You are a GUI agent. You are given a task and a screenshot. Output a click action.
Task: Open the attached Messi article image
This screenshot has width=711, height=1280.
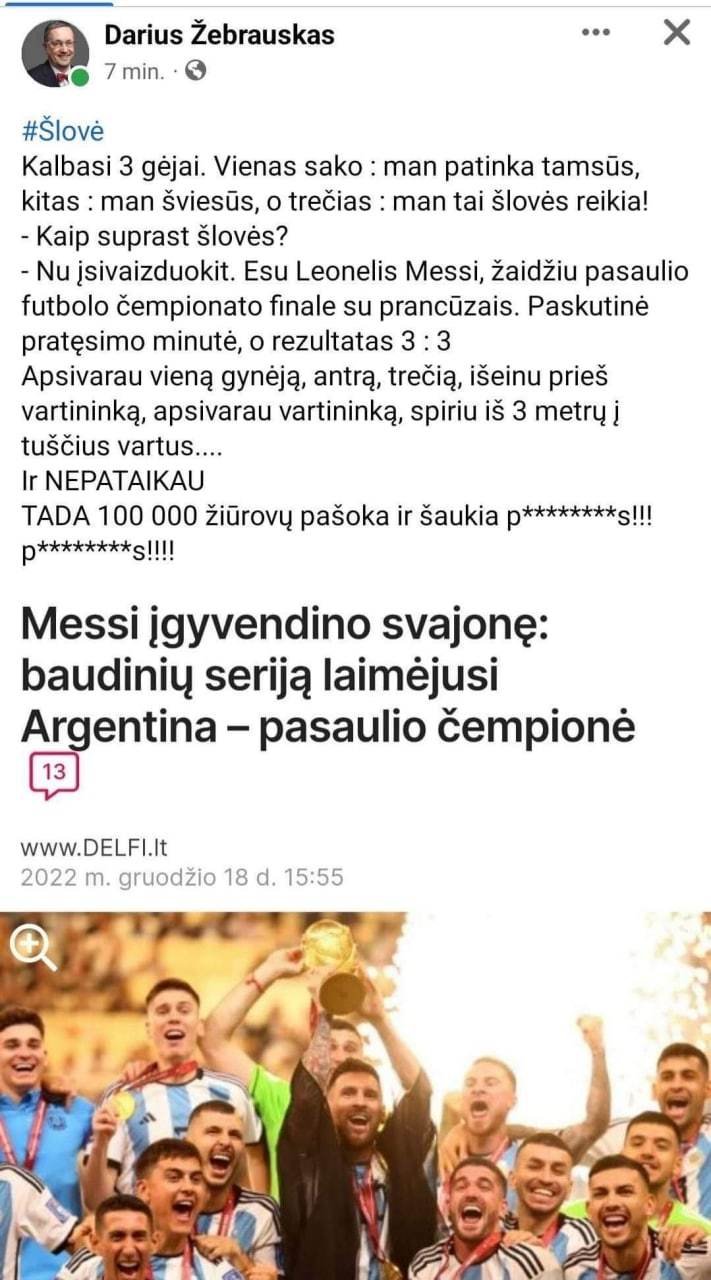355,1095
